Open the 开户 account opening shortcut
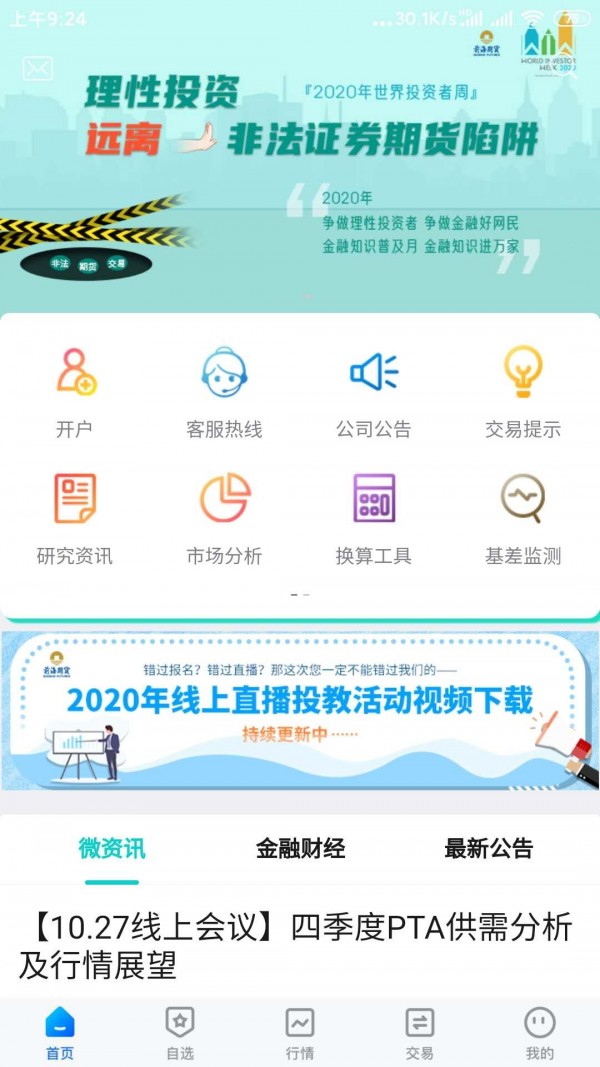600x1067 pixels. pyautogui.click(x=75, y=392)
